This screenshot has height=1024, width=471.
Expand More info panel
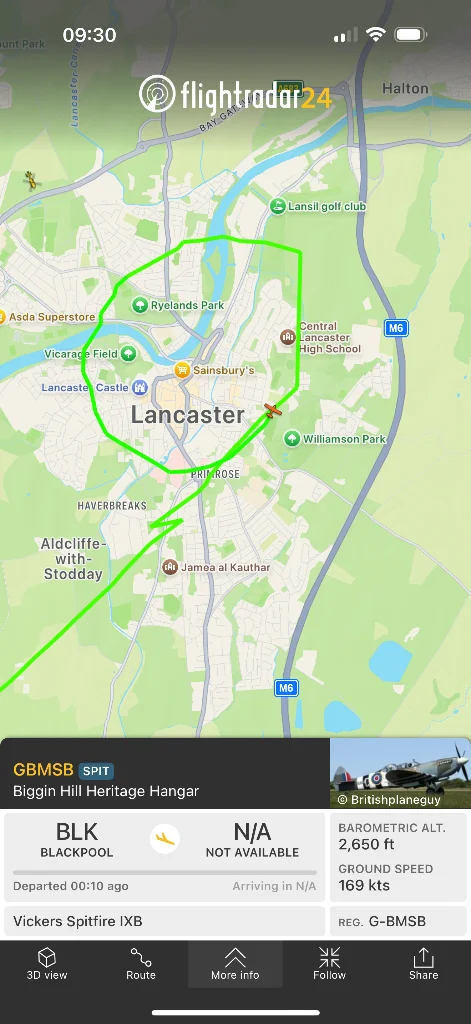point(235,964)
